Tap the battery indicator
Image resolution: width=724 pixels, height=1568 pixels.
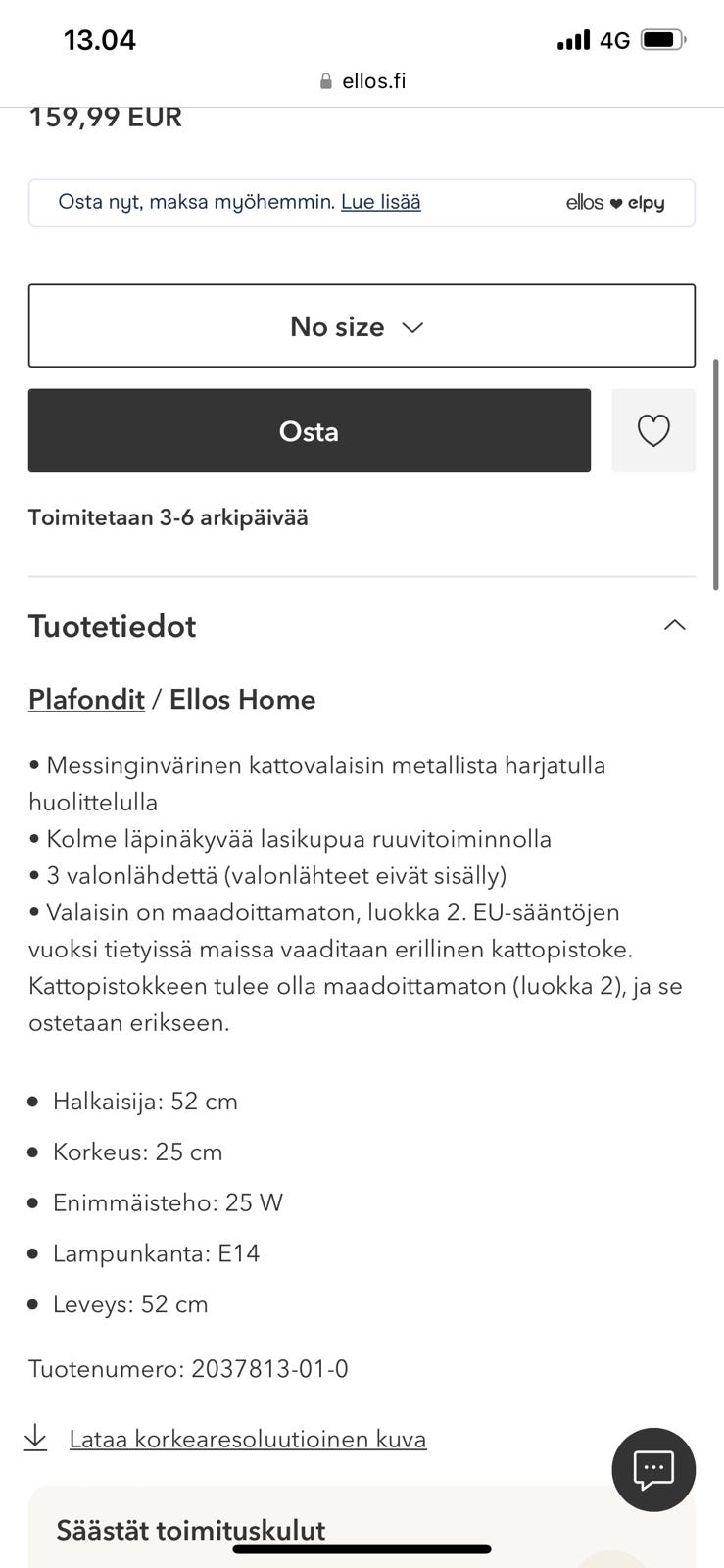(x=659, y=39)
